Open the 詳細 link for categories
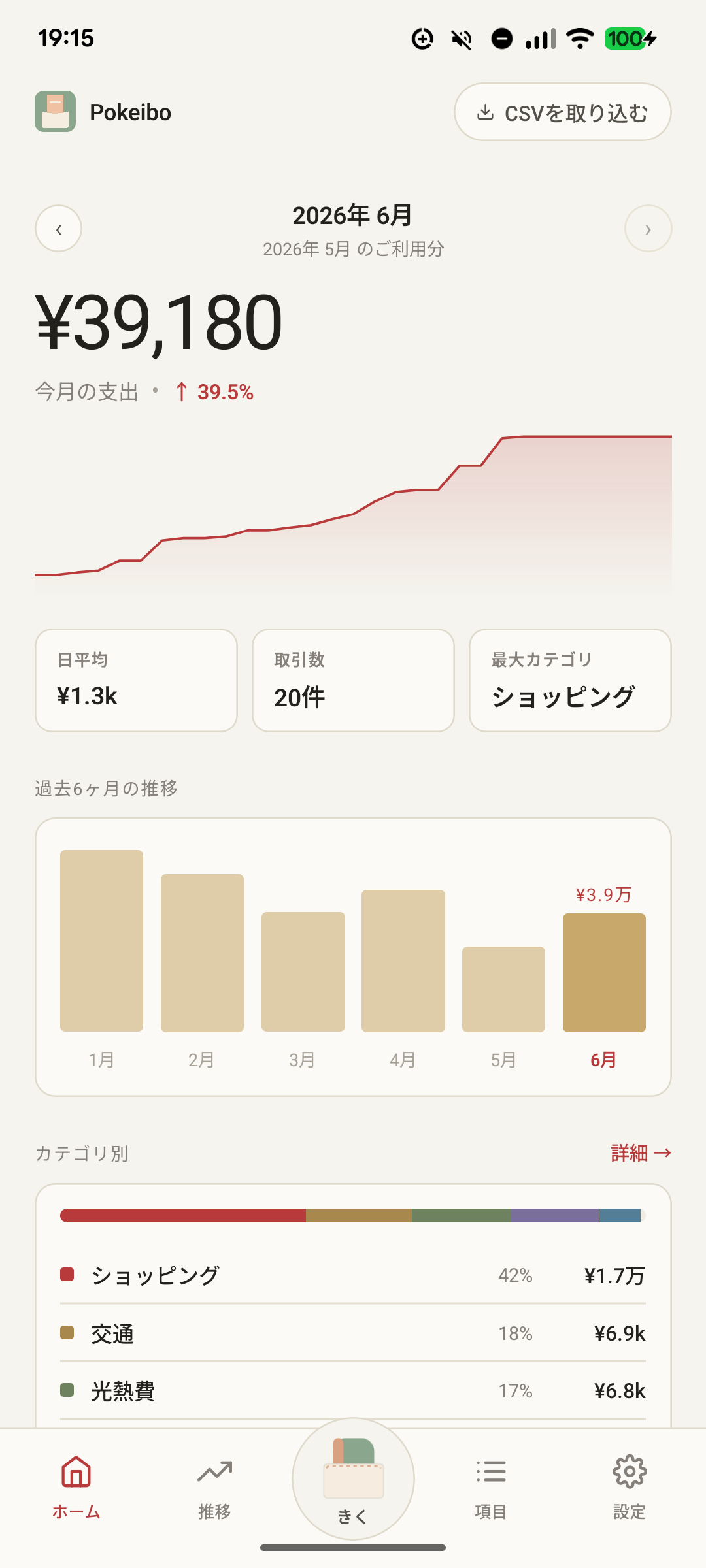Screen dimensions: 706x1568 click(641, 1152)
